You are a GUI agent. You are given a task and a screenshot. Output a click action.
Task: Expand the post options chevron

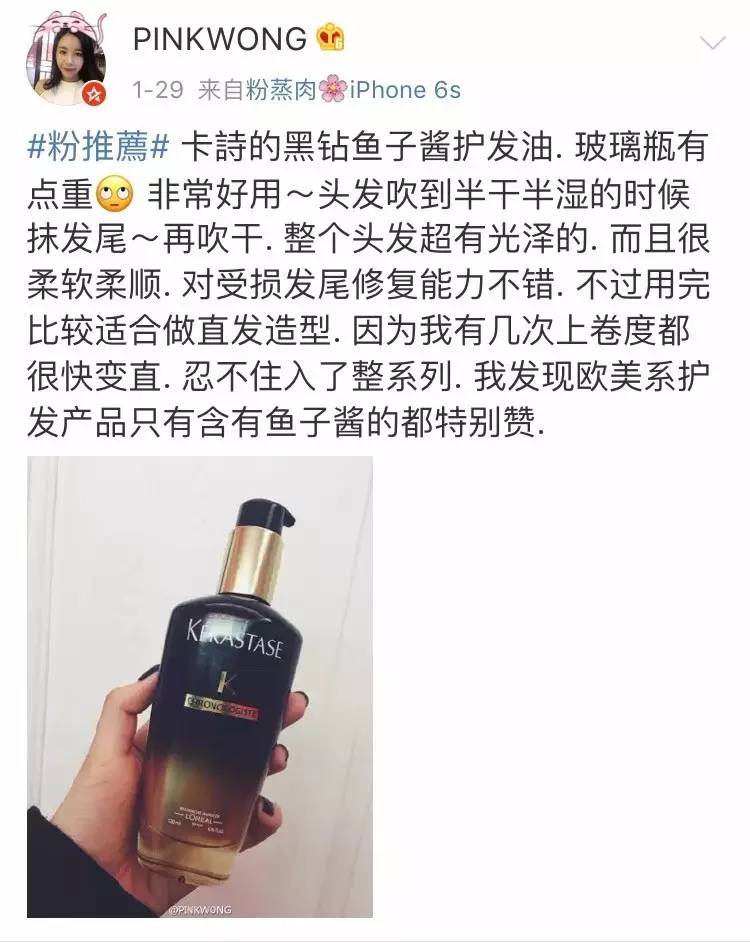click(711, 43)
